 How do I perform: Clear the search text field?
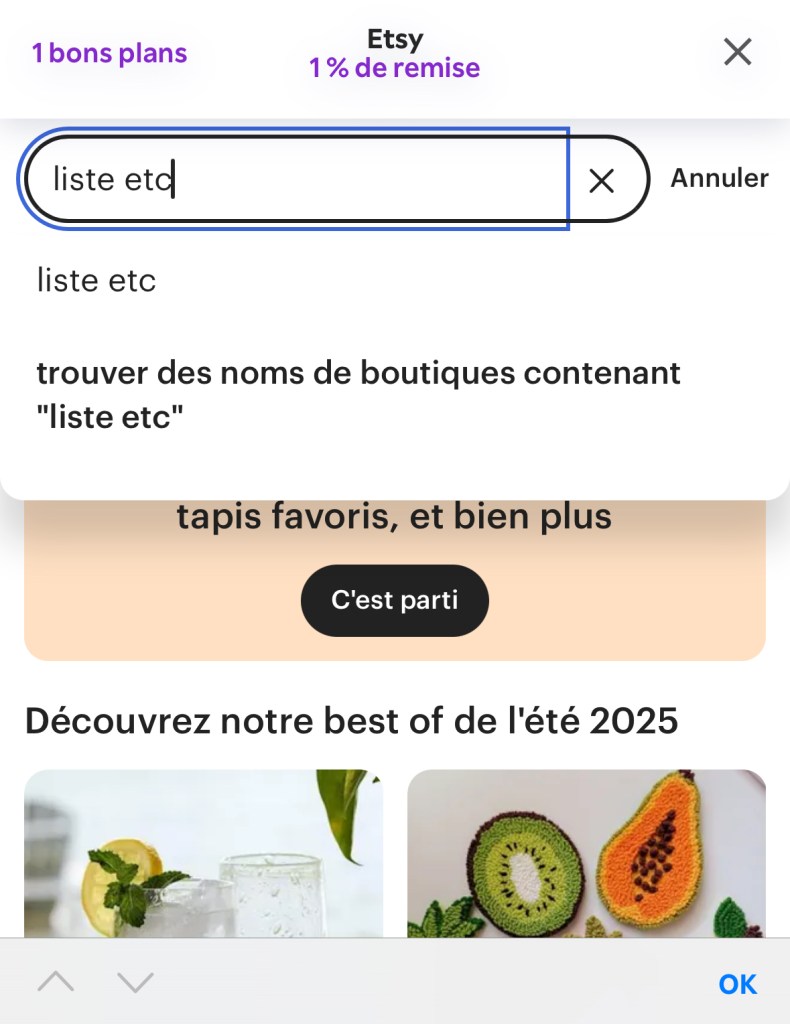601,180
